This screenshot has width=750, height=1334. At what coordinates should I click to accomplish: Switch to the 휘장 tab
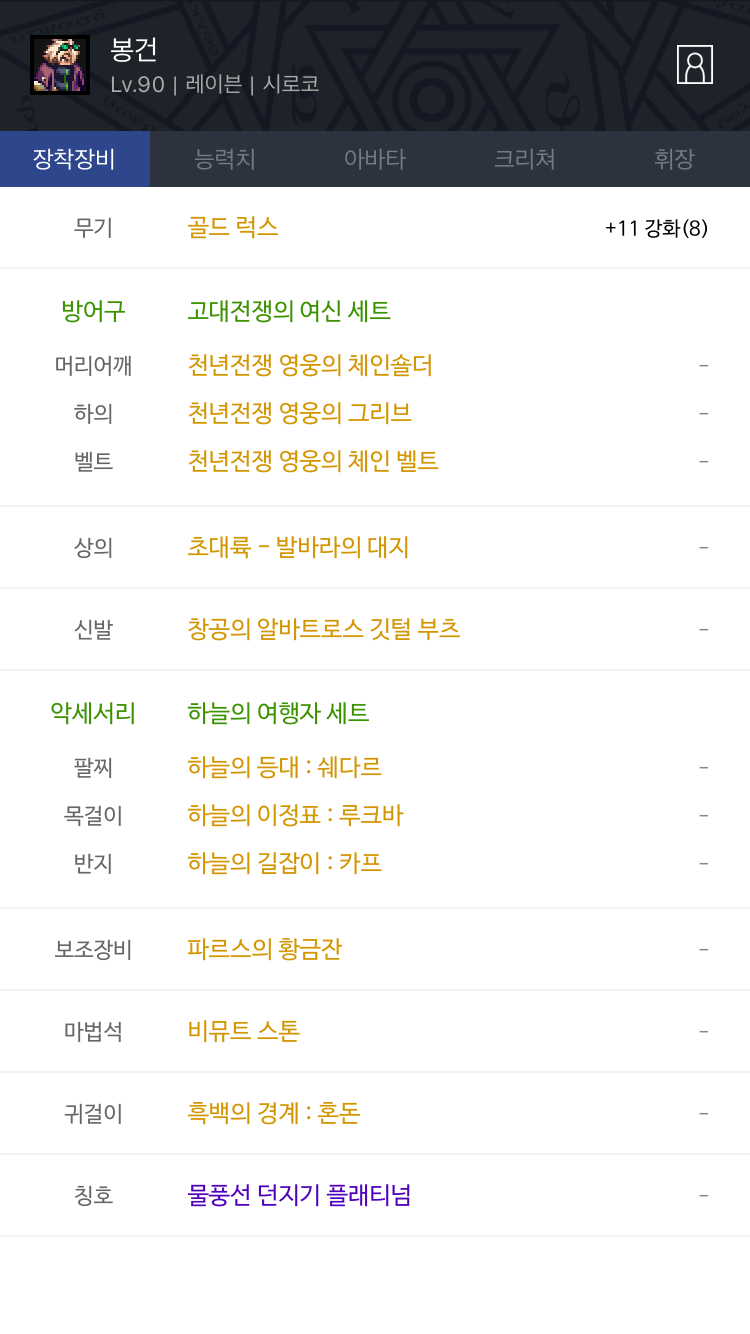[674, 159]
